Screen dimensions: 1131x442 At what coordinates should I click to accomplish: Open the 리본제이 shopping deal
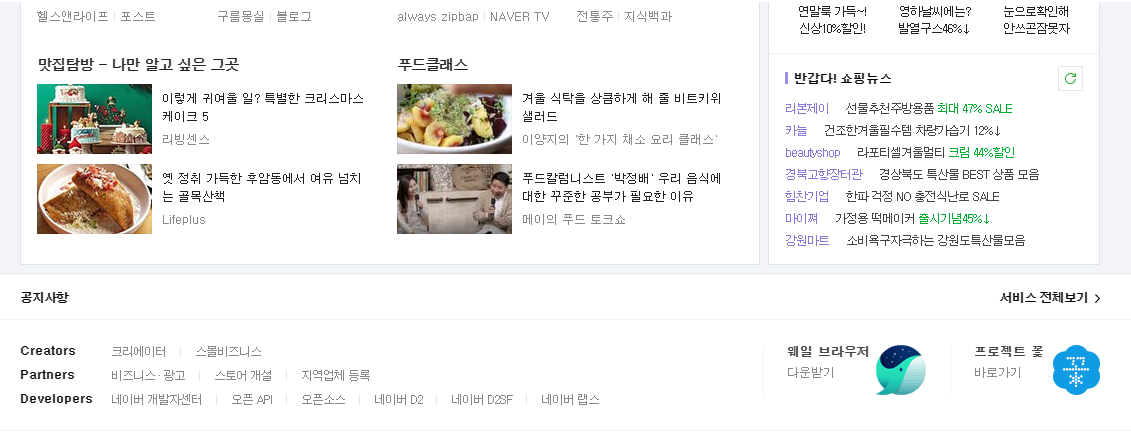[x=807, y=108]
